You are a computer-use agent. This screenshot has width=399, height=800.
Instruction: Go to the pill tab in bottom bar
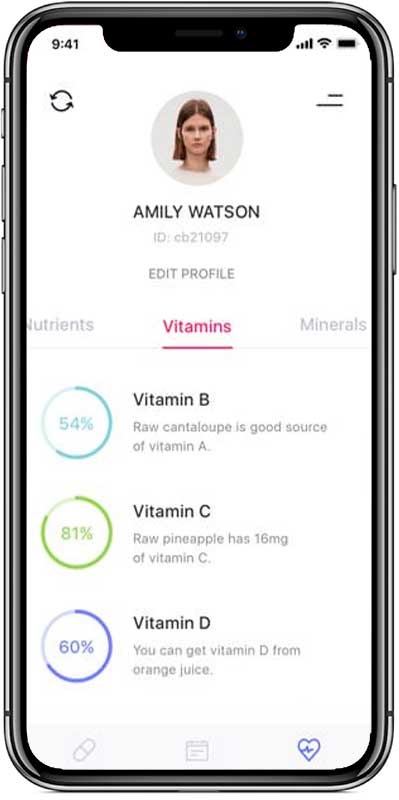[x=84, y=751]
